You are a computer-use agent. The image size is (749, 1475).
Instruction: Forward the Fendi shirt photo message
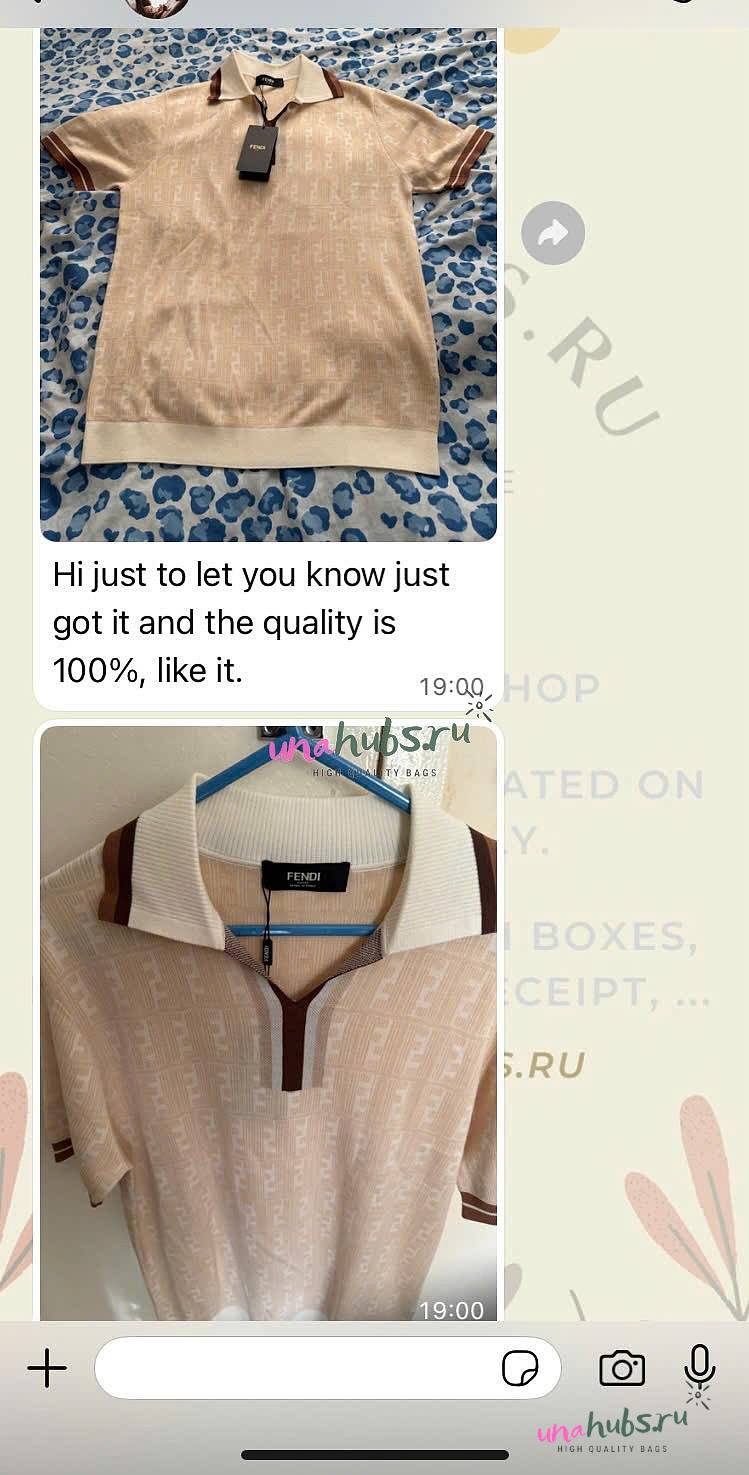click(553, 233)
